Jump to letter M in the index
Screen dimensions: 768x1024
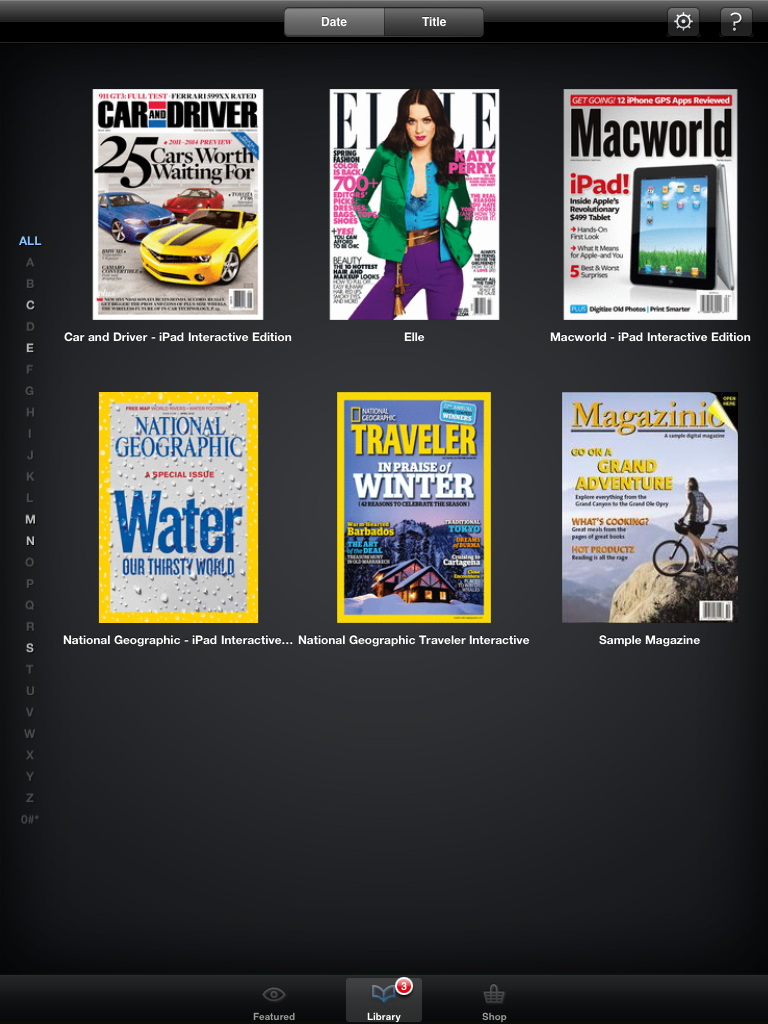(30, 519)
